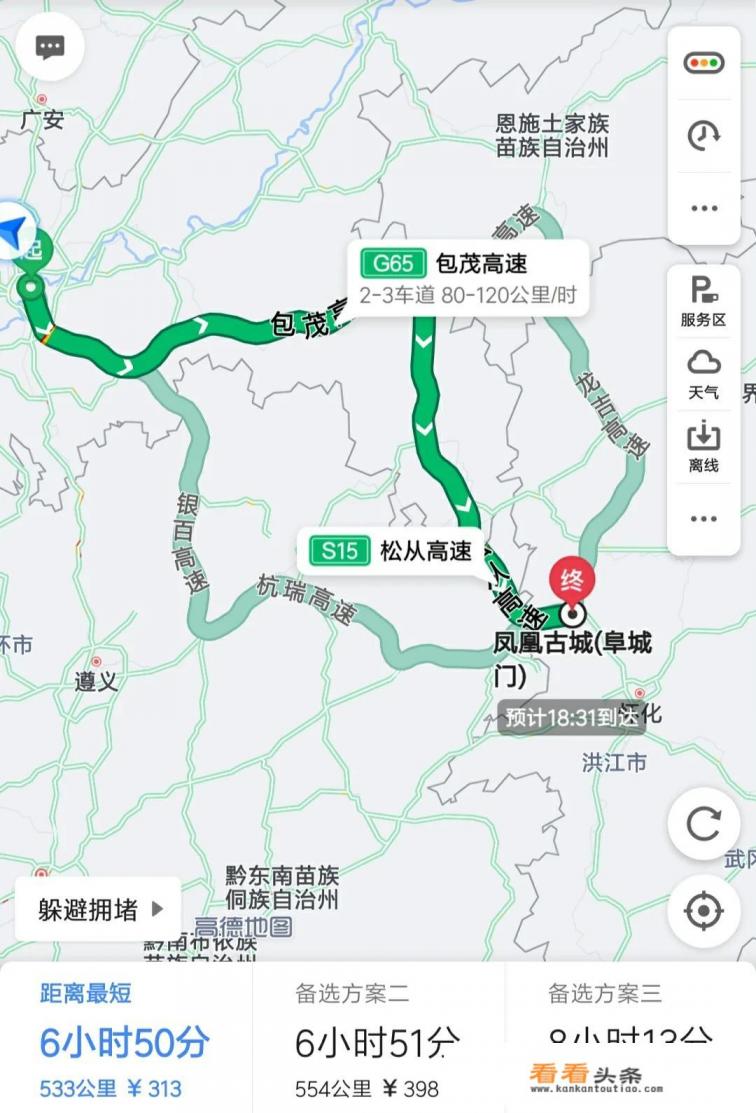Refresh the route with the reload icon
The image size is (756, 1113).
pyautogui.click(x=703, y=824)
